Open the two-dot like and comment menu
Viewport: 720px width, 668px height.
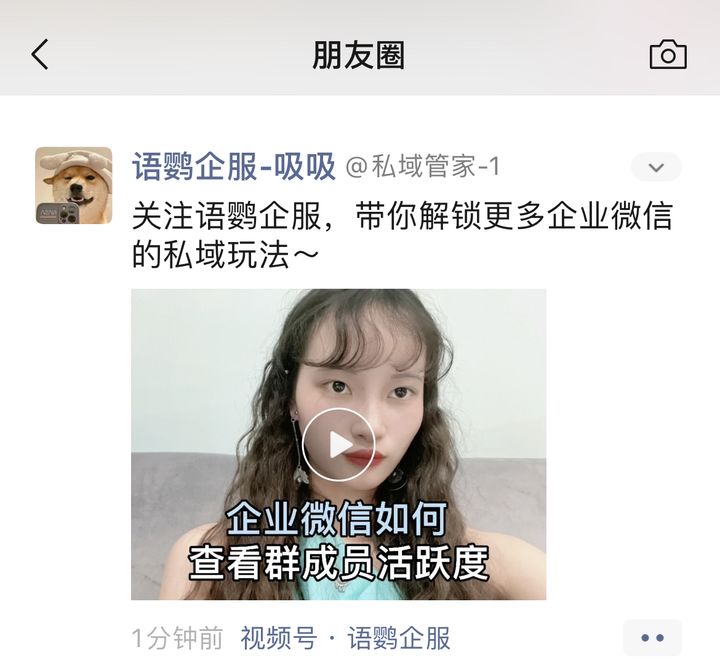pyautogui.click(x=652, y=637)
